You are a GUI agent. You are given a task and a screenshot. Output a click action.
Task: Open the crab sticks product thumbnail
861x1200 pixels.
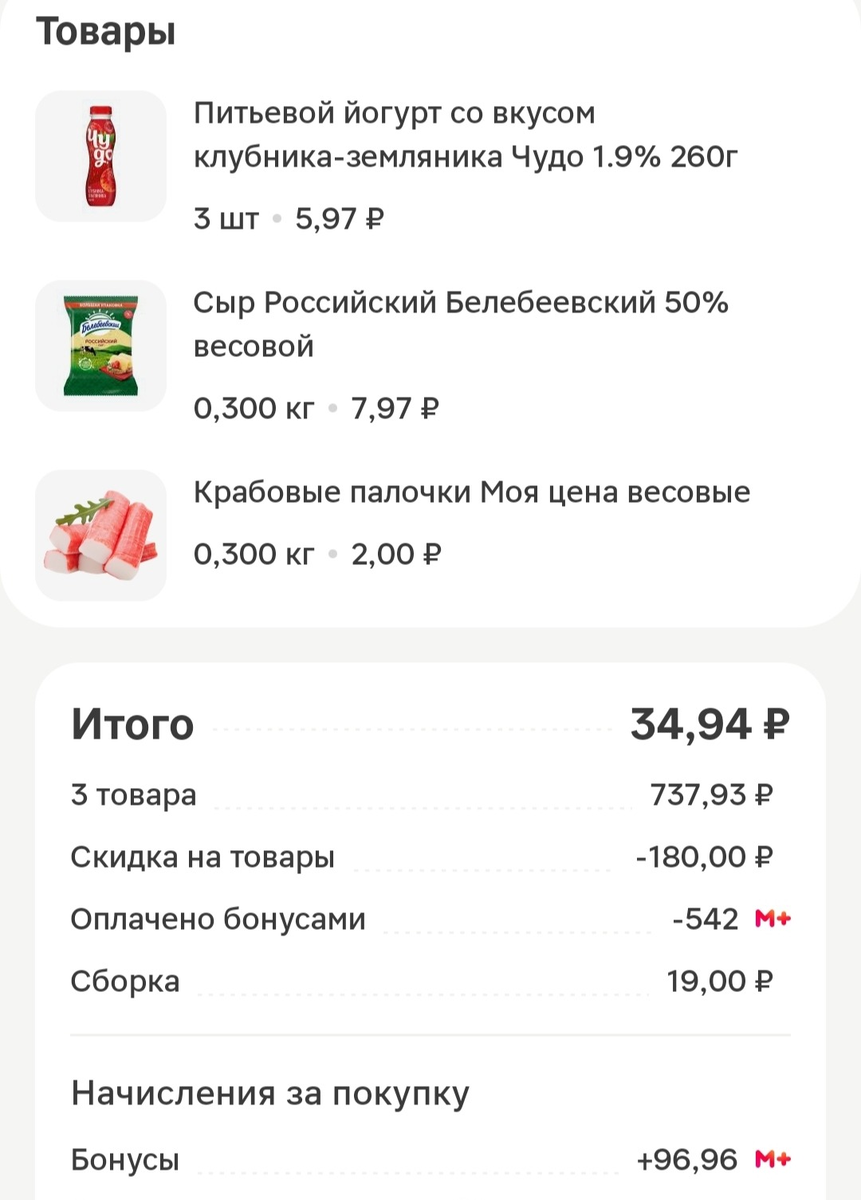(100, 534)
